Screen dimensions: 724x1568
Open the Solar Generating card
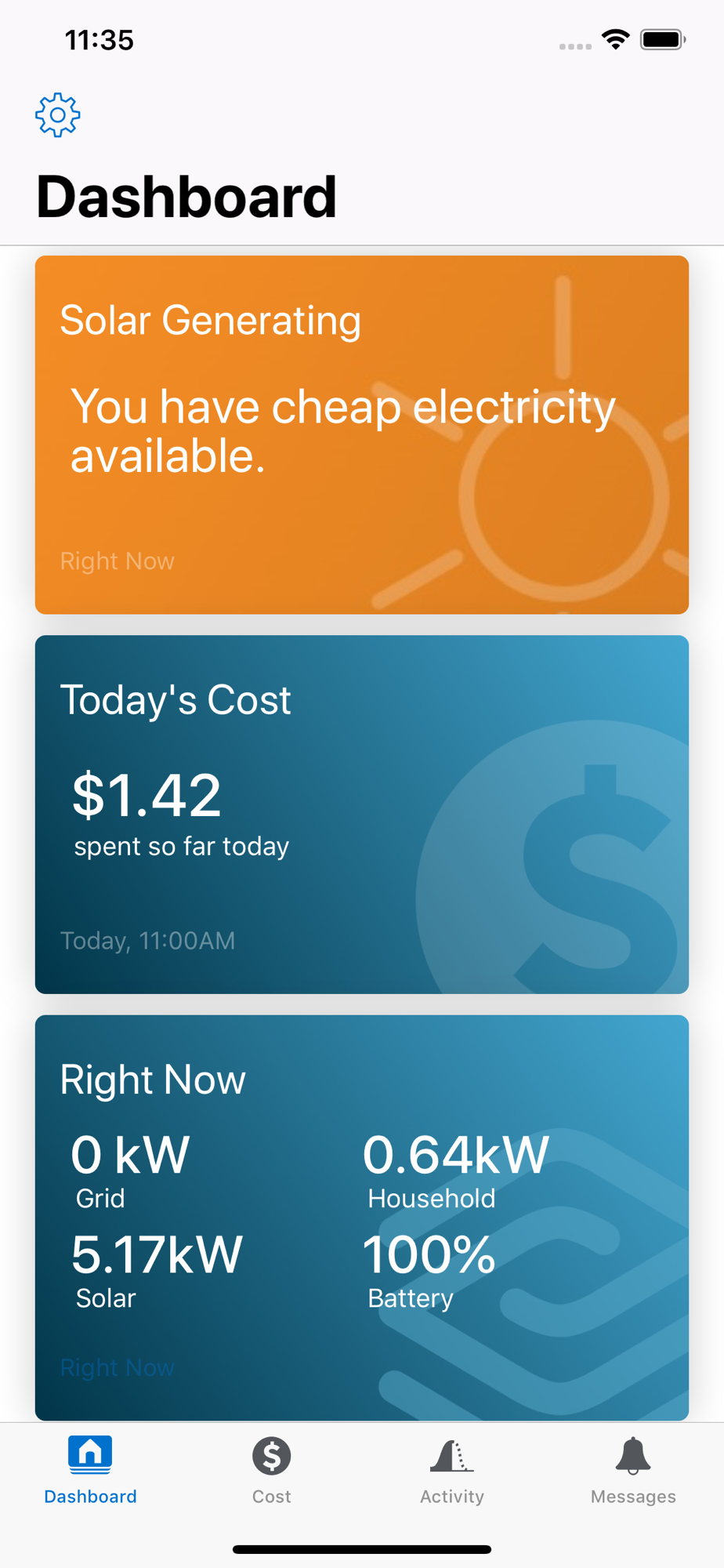tap(362, 434)
